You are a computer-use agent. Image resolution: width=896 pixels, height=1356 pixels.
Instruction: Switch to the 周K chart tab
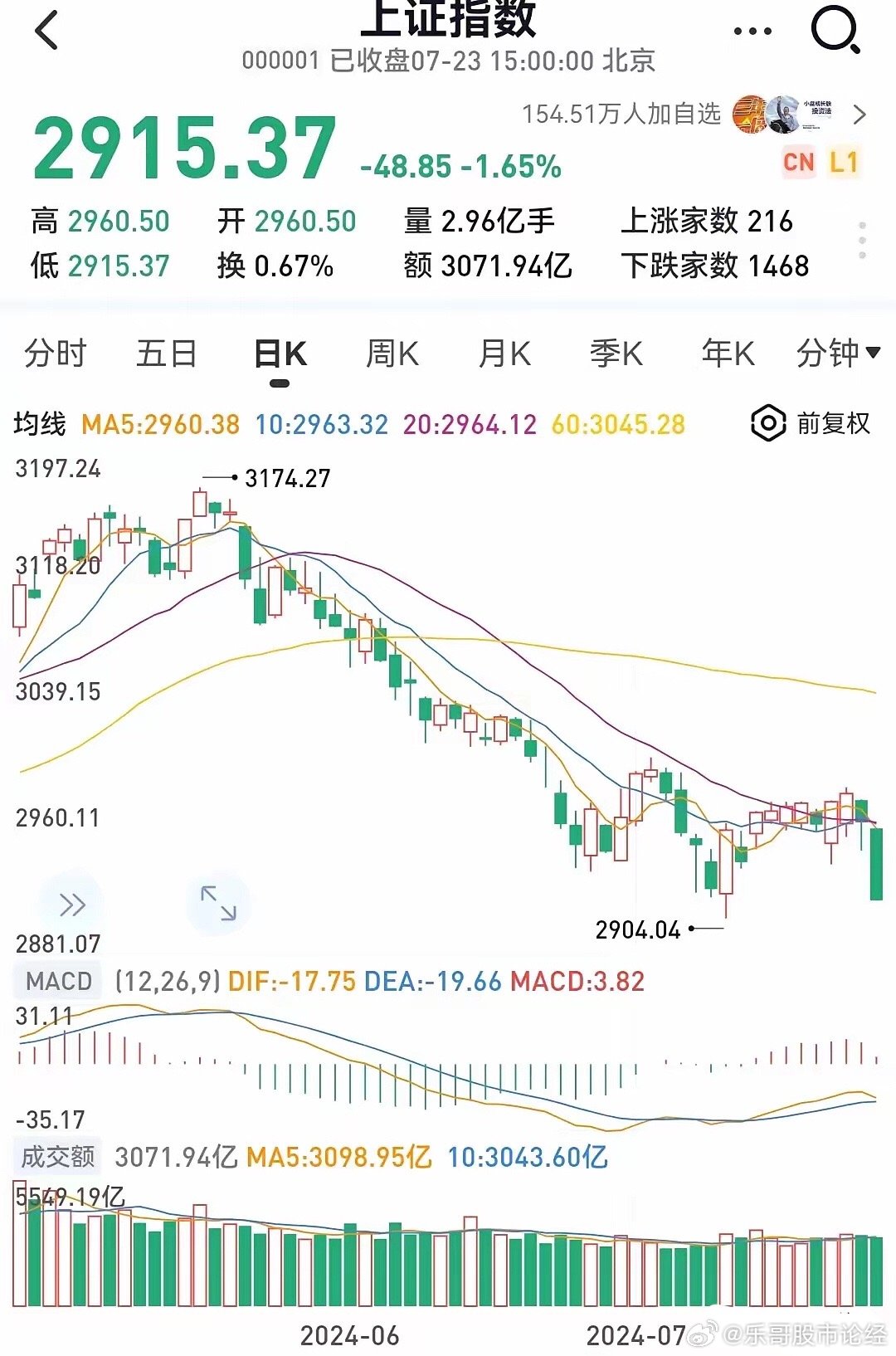point(392,354)
